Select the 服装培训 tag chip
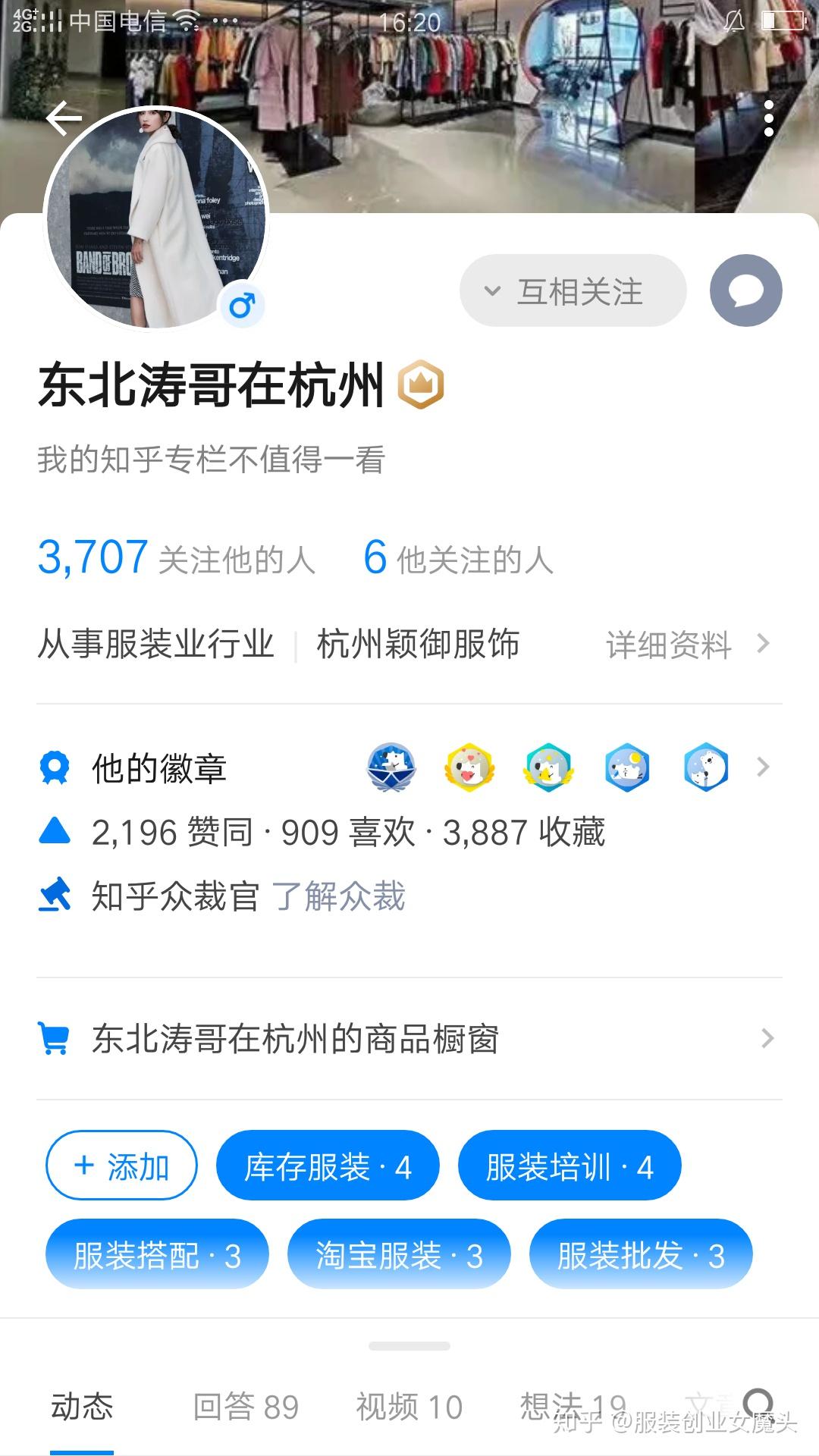 tap(570, 1166)
